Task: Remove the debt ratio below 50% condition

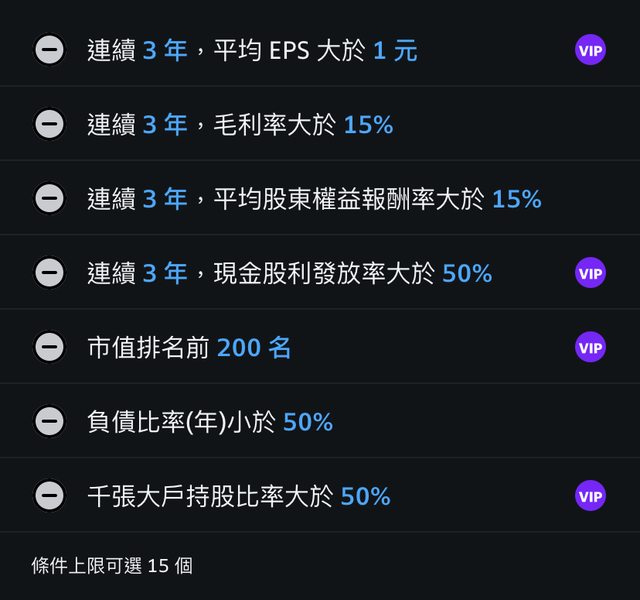Action: 49,421
